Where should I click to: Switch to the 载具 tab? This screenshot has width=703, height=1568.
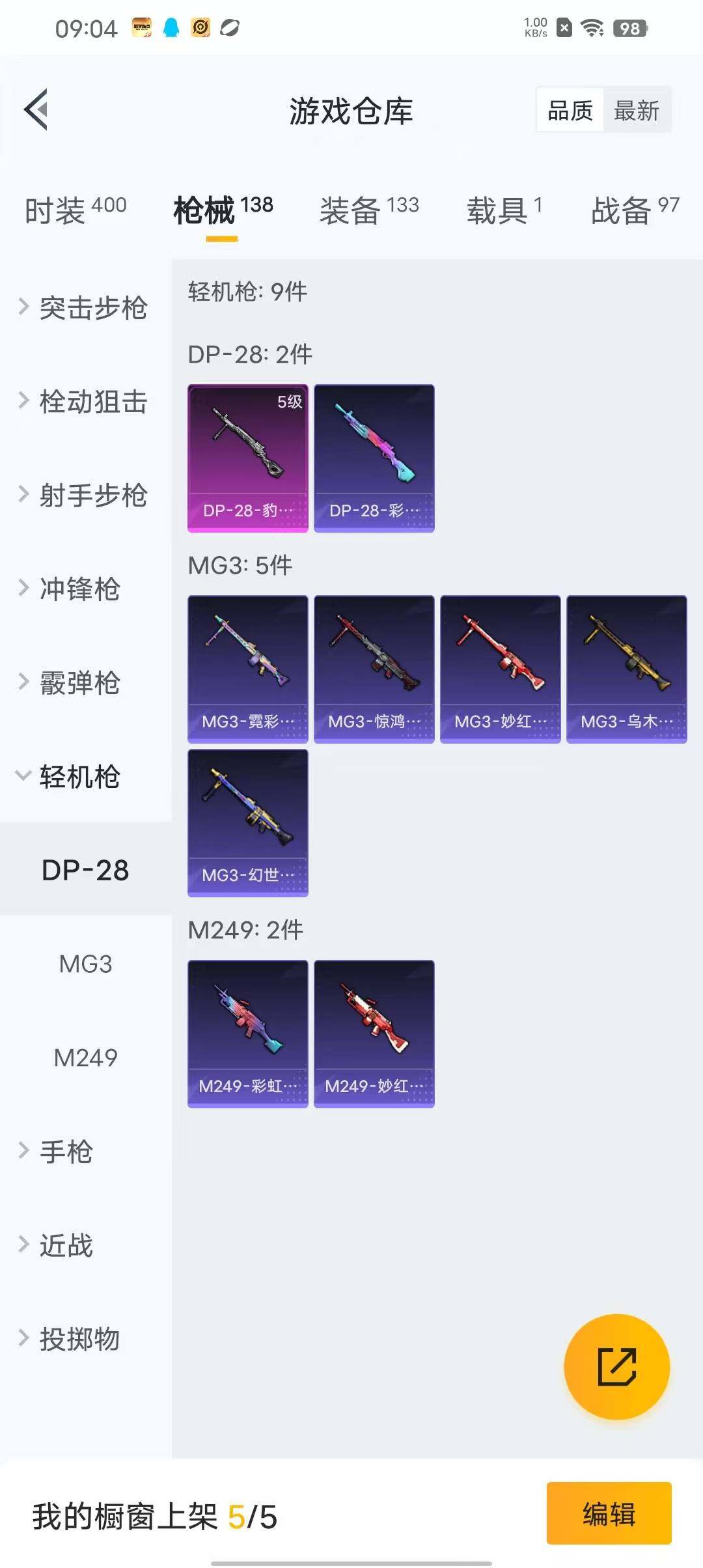(504, 210)
